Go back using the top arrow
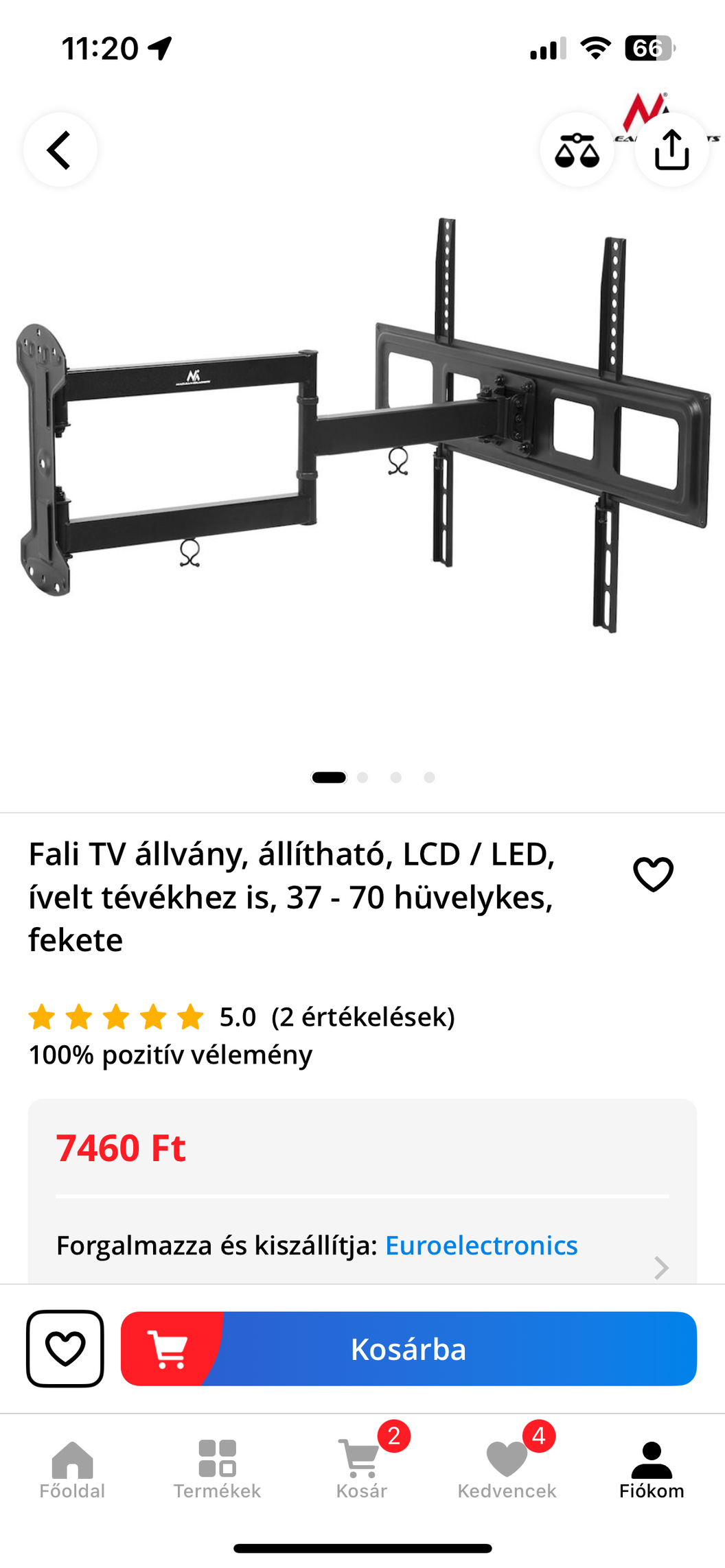This screenshot has height=1568, width=725. click(x=60, y=150)
